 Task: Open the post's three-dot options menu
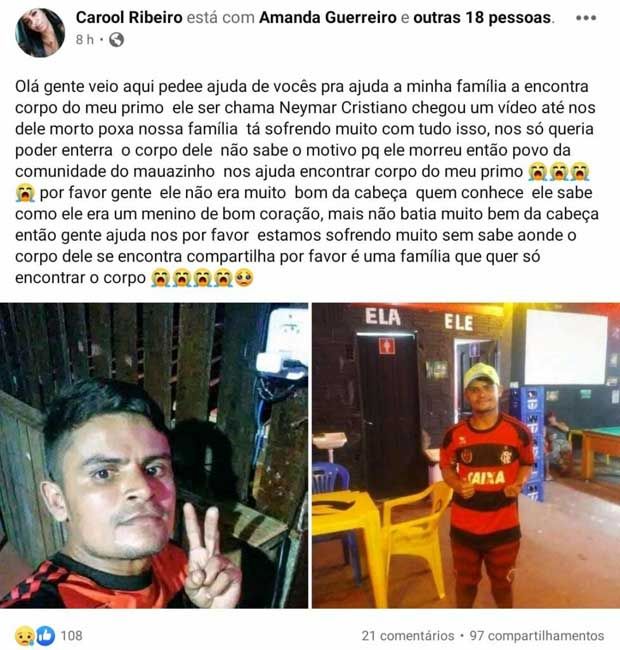[x=587, y=18]
